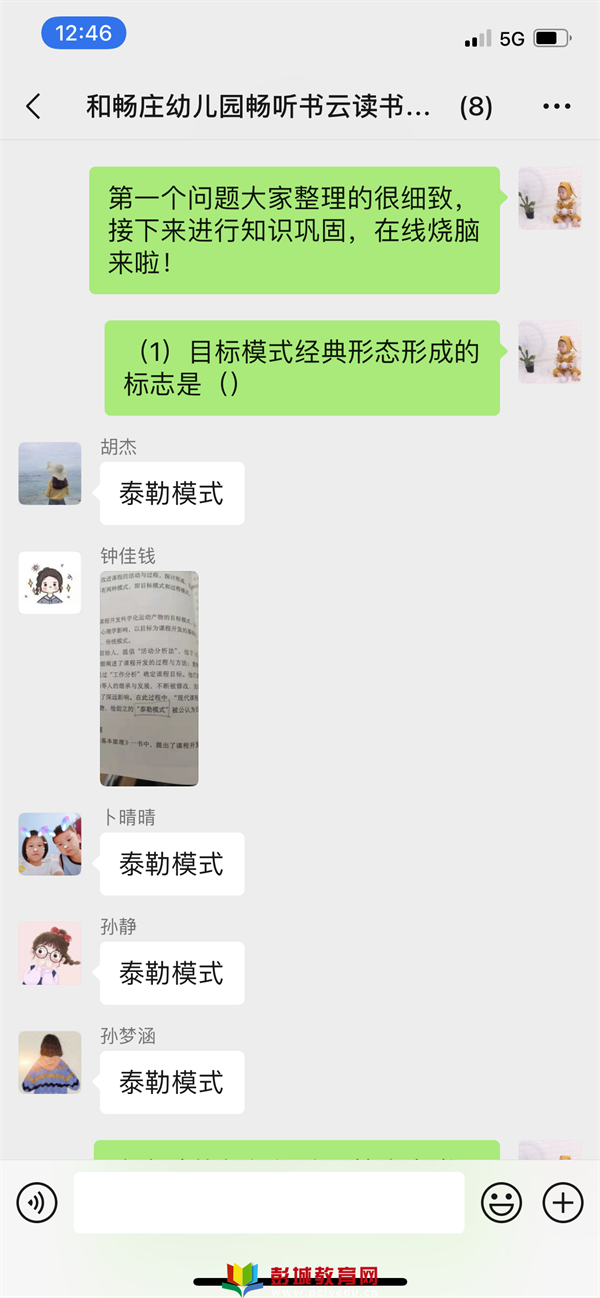Image resolution: width=600 pixels, height=1298 pixels.
Task: Tap the message text field
Action: pos(268,1202)
